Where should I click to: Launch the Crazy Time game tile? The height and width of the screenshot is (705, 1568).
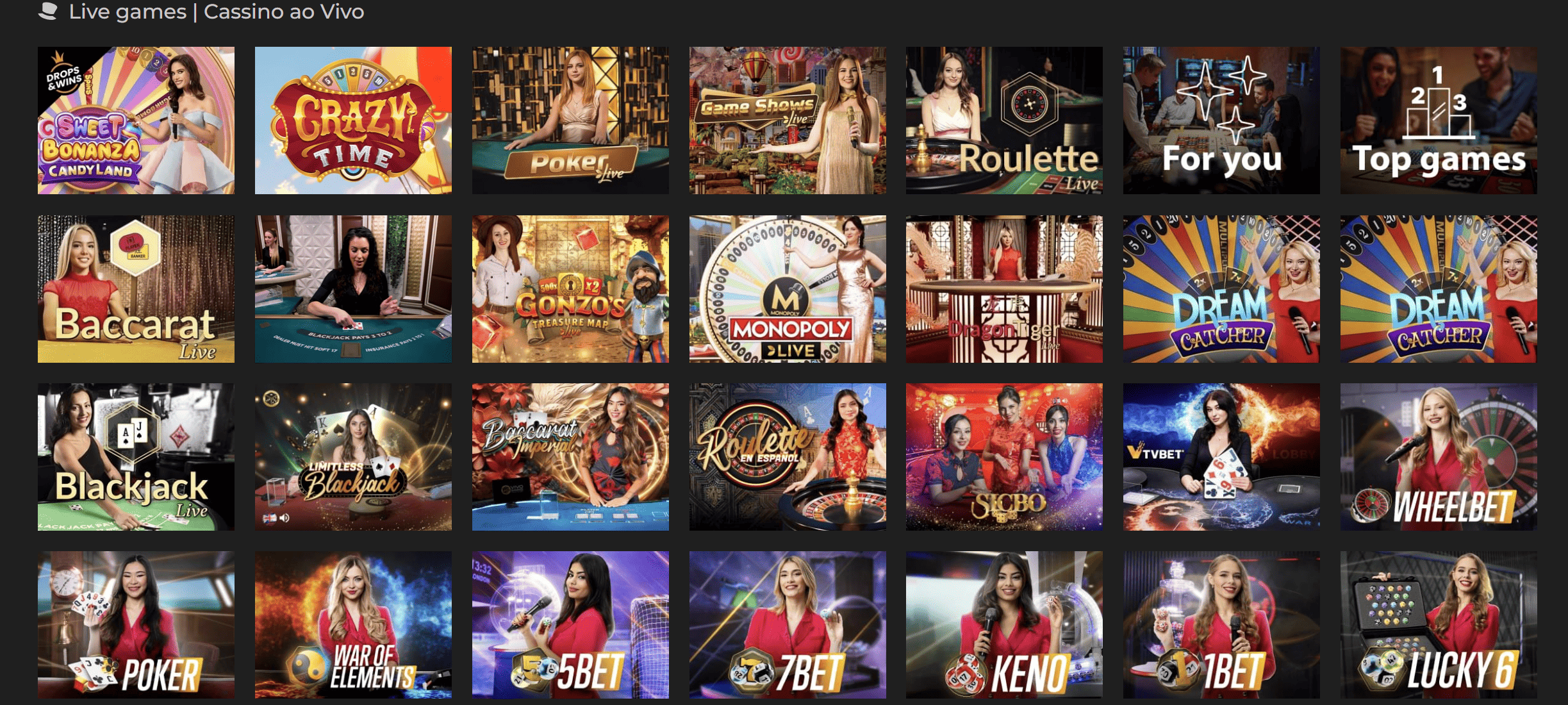click(353, 120)
